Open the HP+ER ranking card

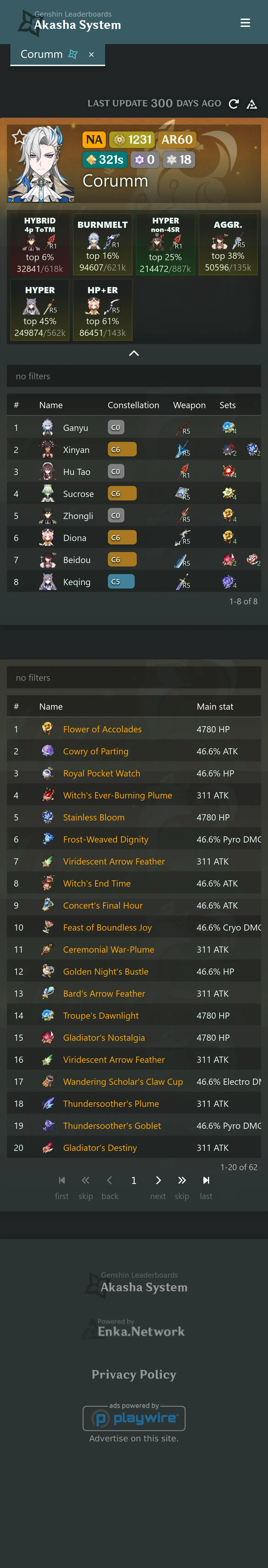coord(103,310)
